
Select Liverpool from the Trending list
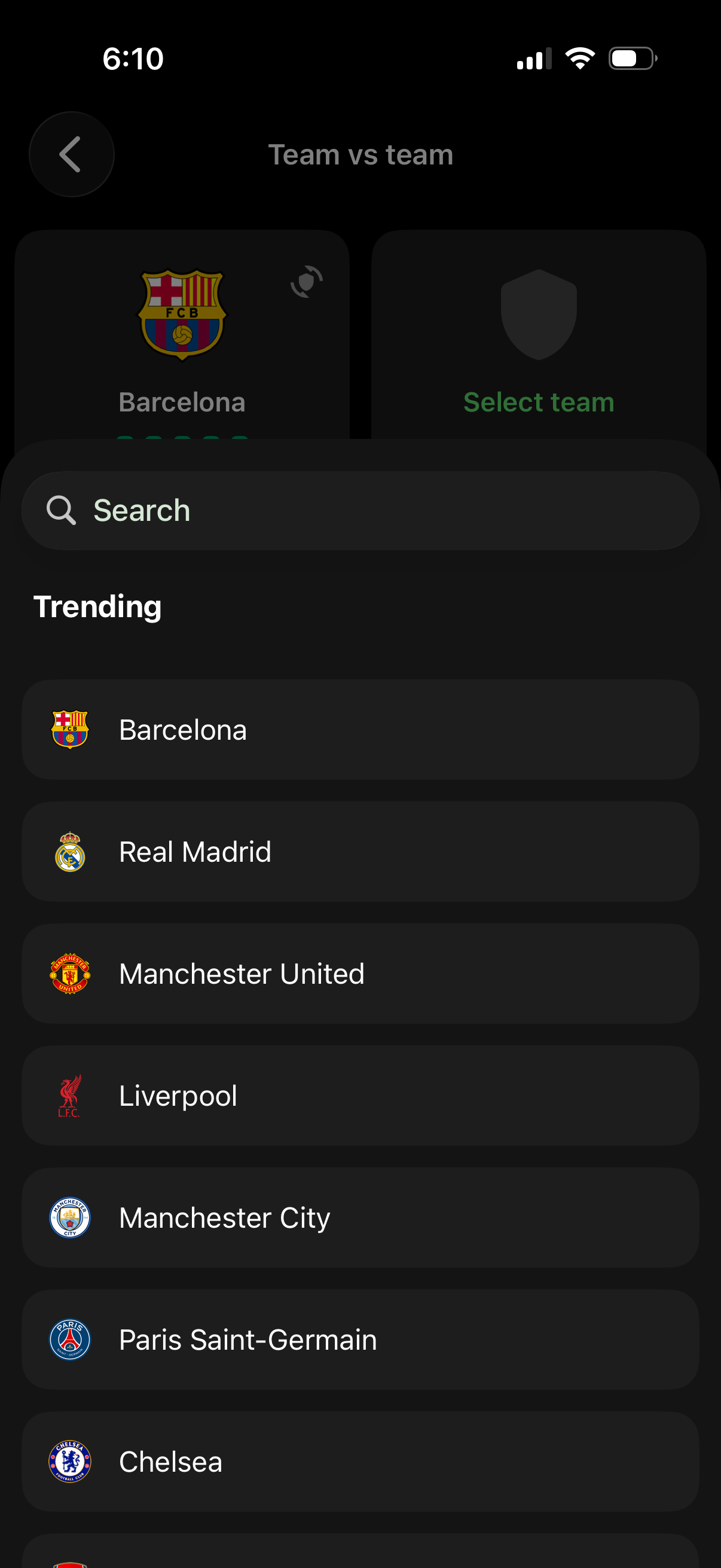tap(360, 1096)
